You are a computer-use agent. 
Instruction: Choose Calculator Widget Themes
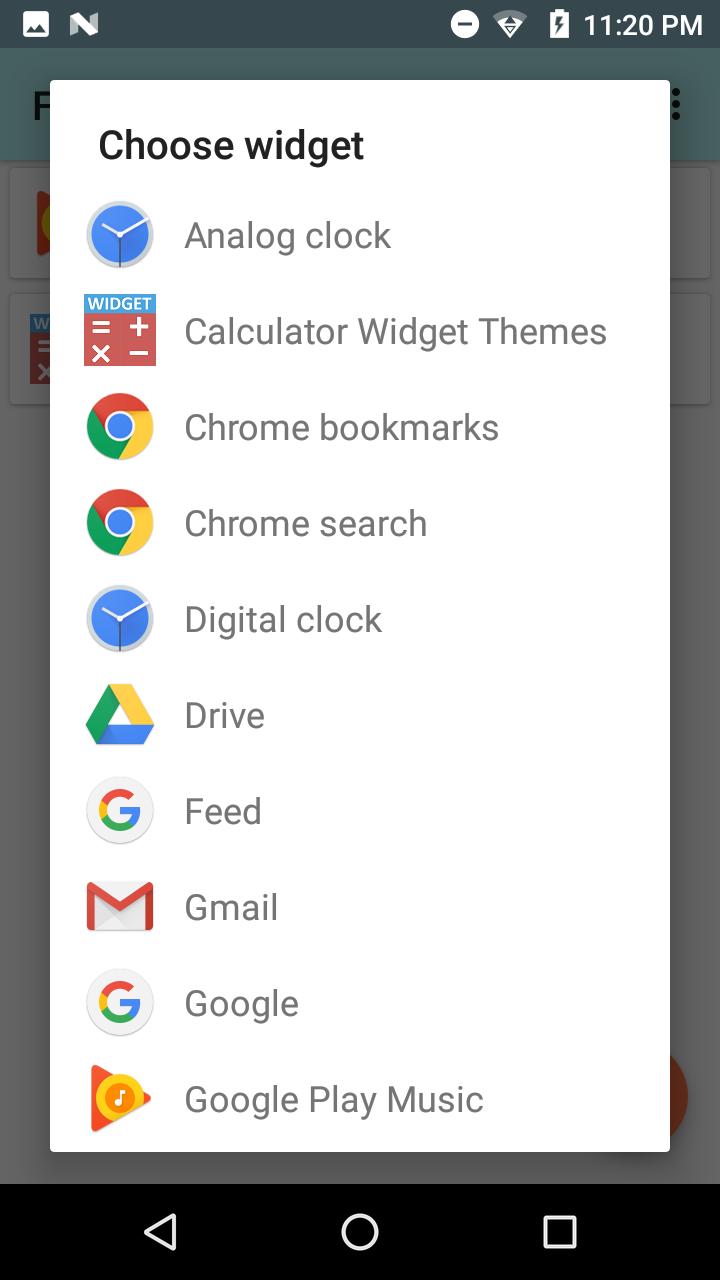[395, 332]
